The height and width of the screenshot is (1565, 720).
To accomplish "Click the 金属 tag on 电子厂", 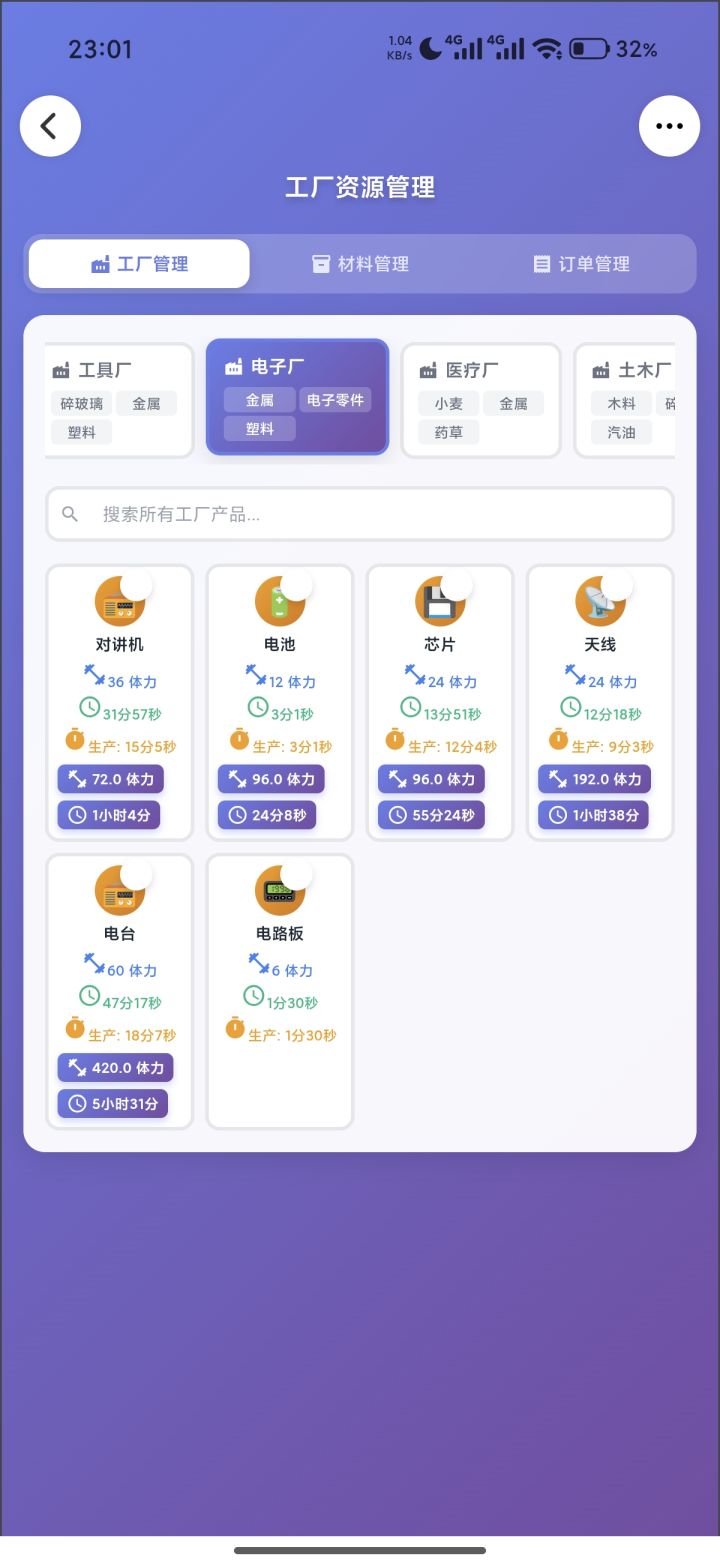I will click(x=261, y=398).
